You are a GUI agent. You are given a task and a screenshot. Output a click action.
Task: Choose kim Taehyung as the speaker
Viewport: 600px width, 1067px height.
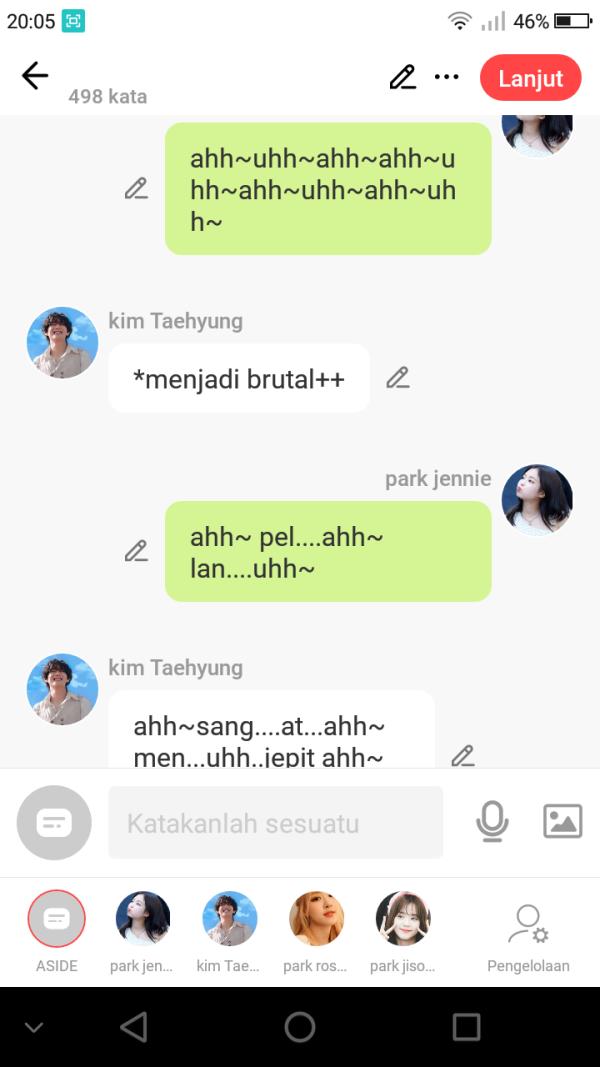[229, 919]
